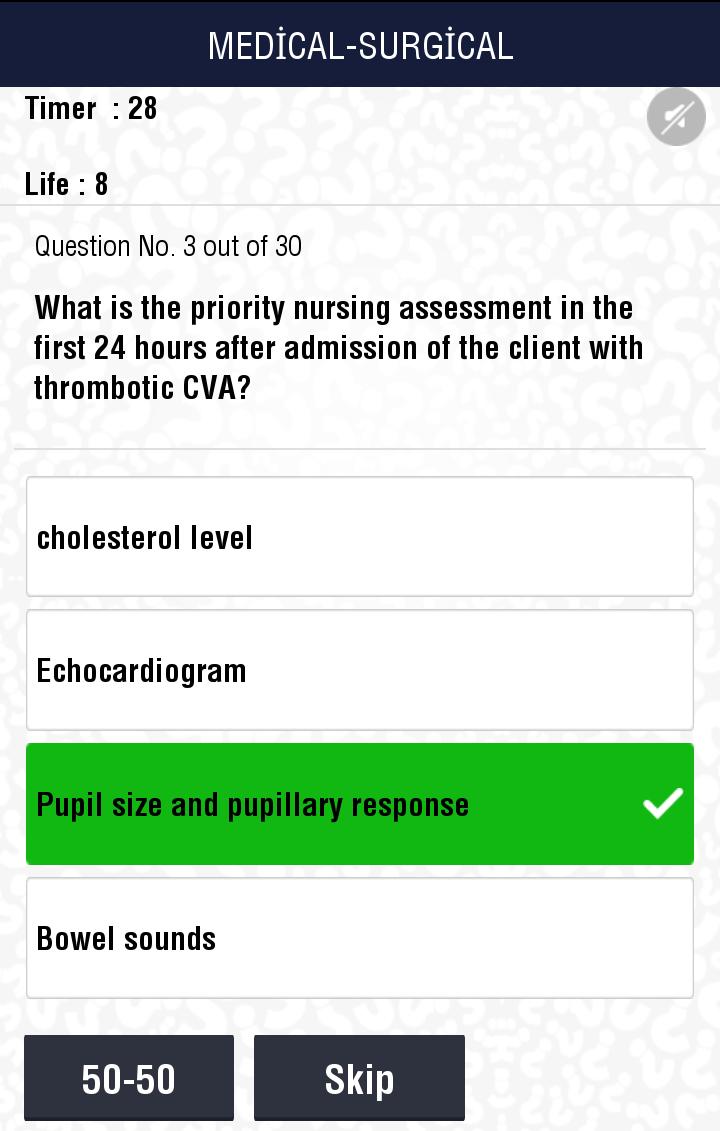The width and height of the screenshot is (720, 1131).
Task: Enable audio via the speaker toggle
Action: (x=676, y=116)
